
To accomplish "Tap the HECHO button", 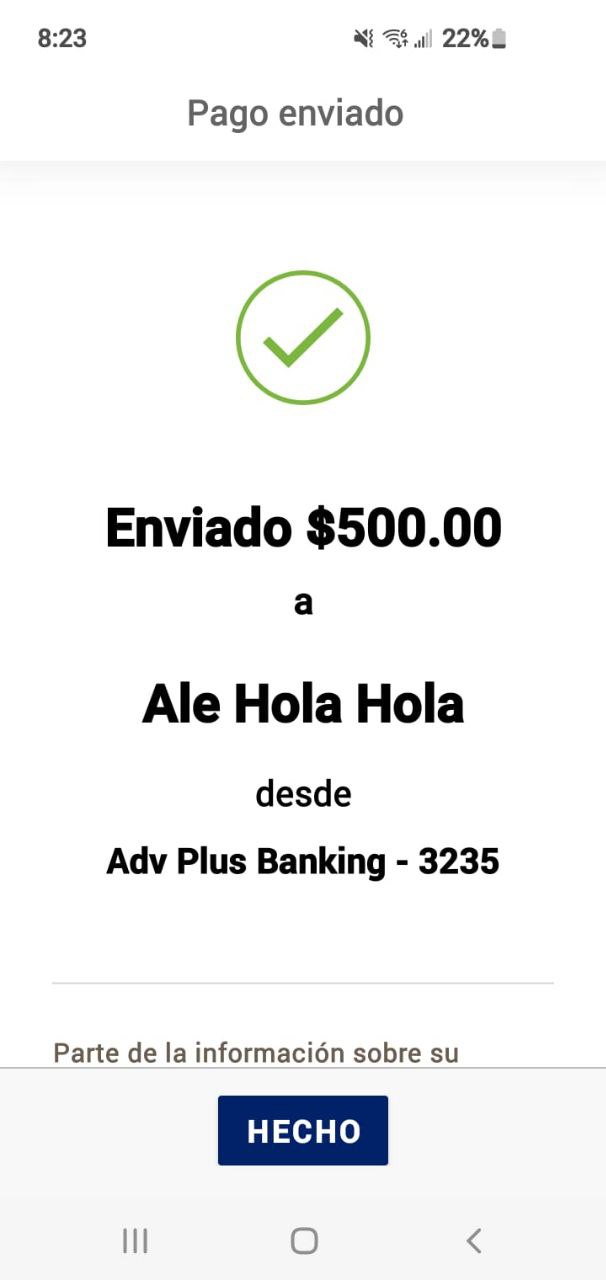I will coord(303,1130).
